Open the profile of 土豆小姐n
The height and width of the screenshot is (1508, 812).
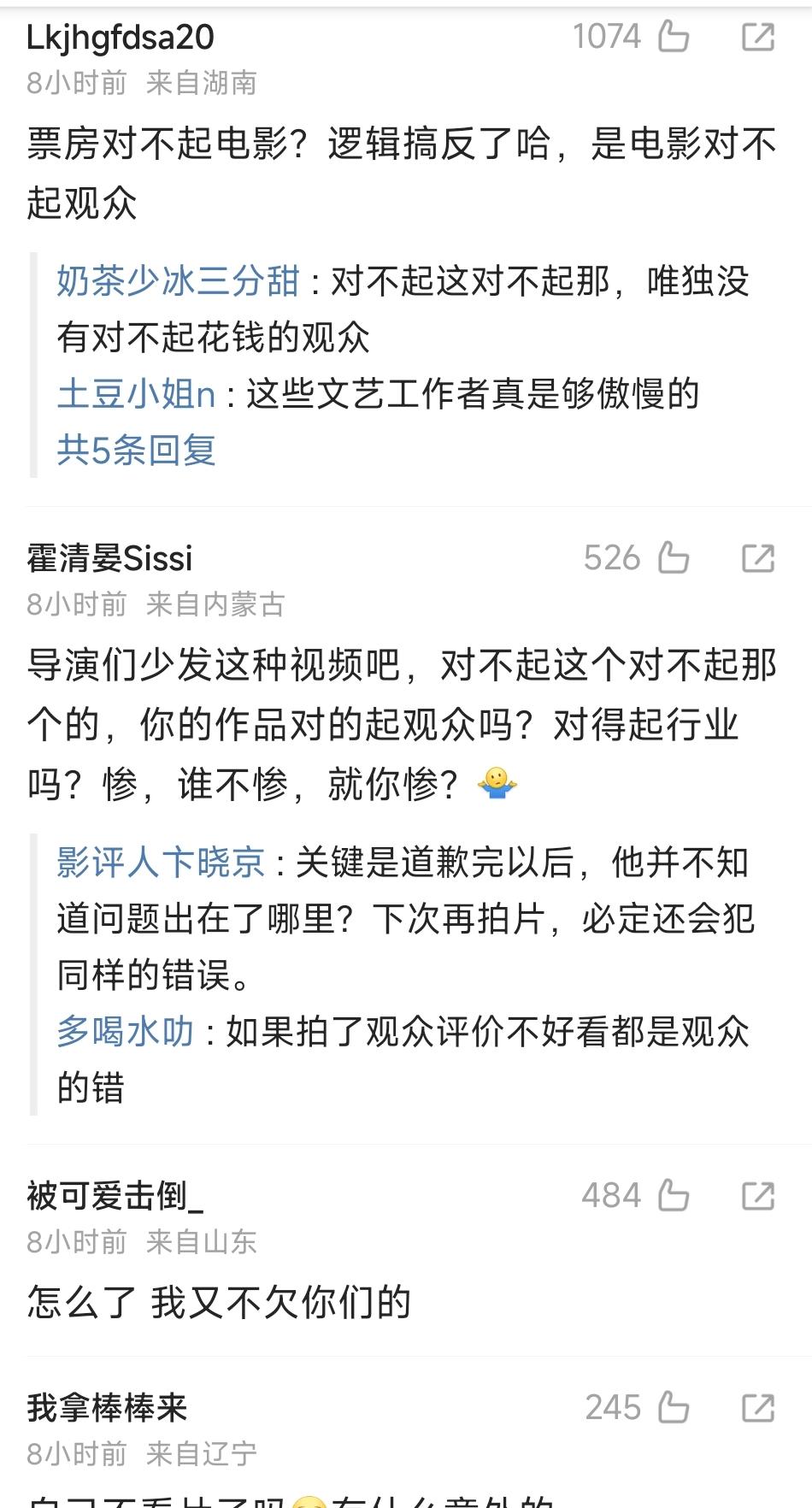[136, 394]
